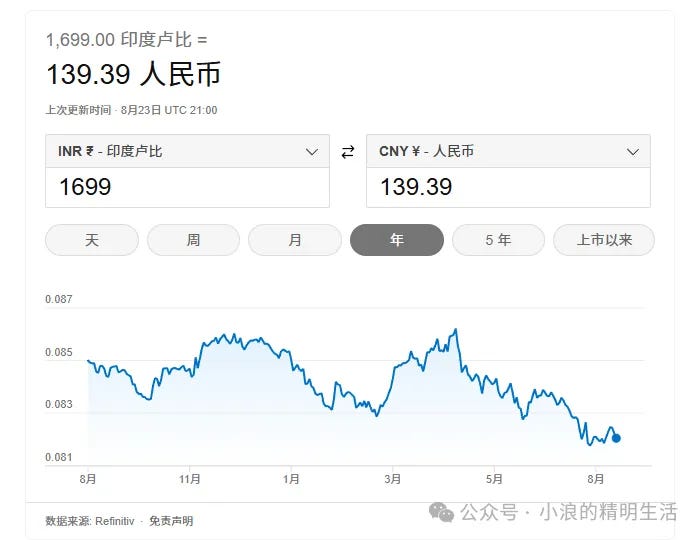
Task: Swap the two currencies
Action: pos(348,152)
